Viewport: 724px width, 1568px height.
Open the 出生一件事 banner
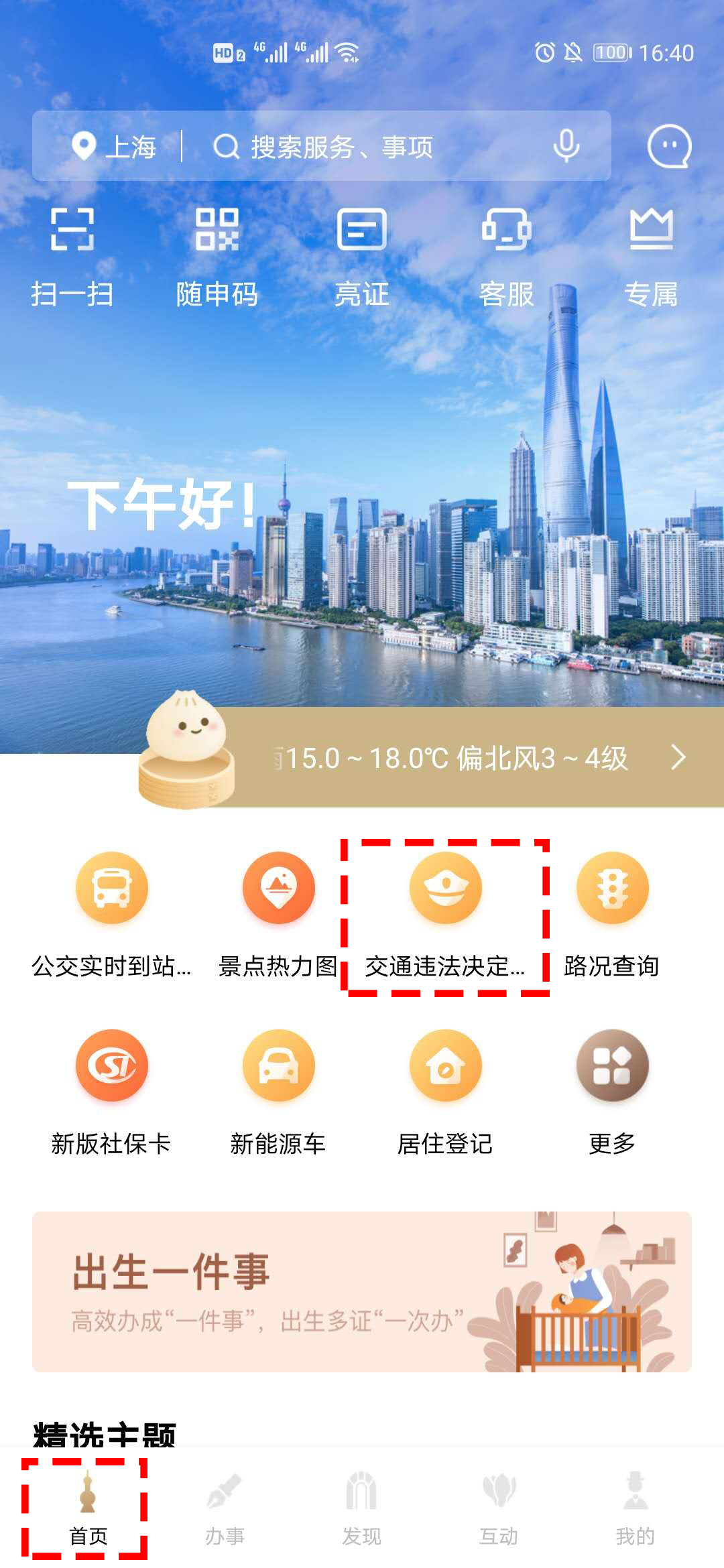pos(362,1291)
